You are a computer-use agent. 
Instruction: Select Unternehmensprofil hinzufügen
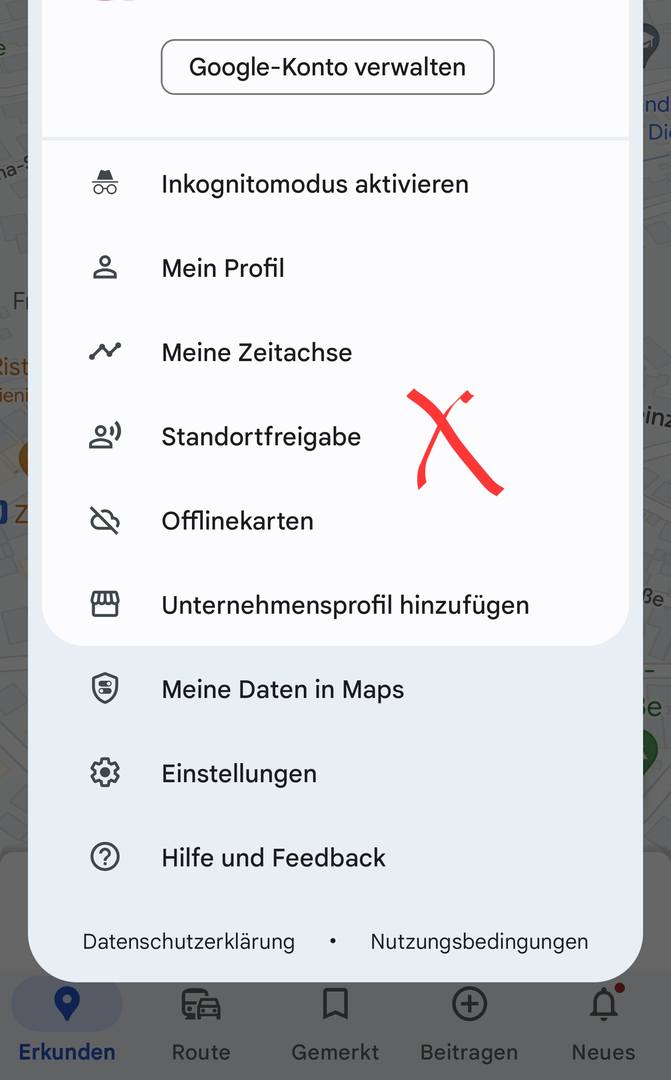(345, 605)
